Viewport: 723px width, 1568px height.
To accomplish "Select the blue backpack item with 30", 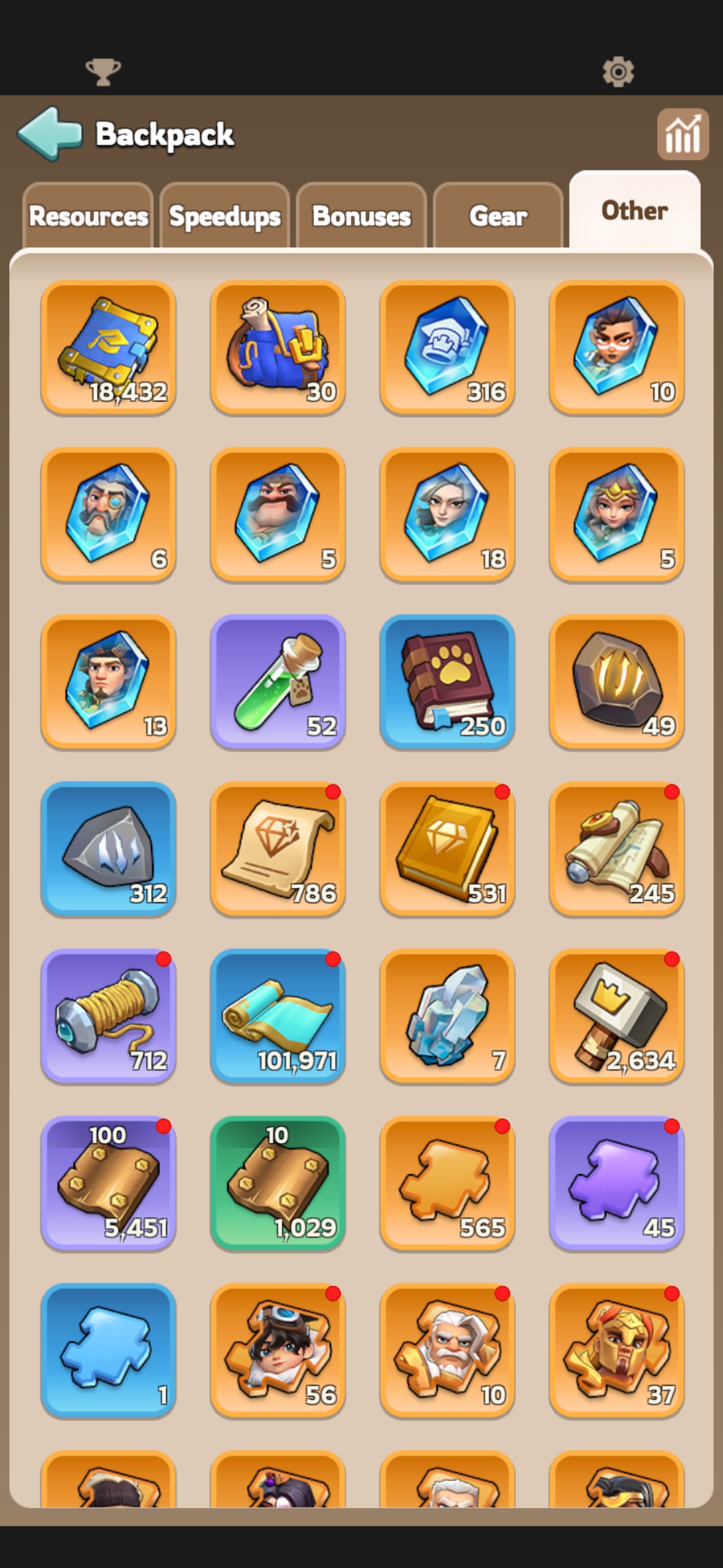I will [x=278, y=348].
